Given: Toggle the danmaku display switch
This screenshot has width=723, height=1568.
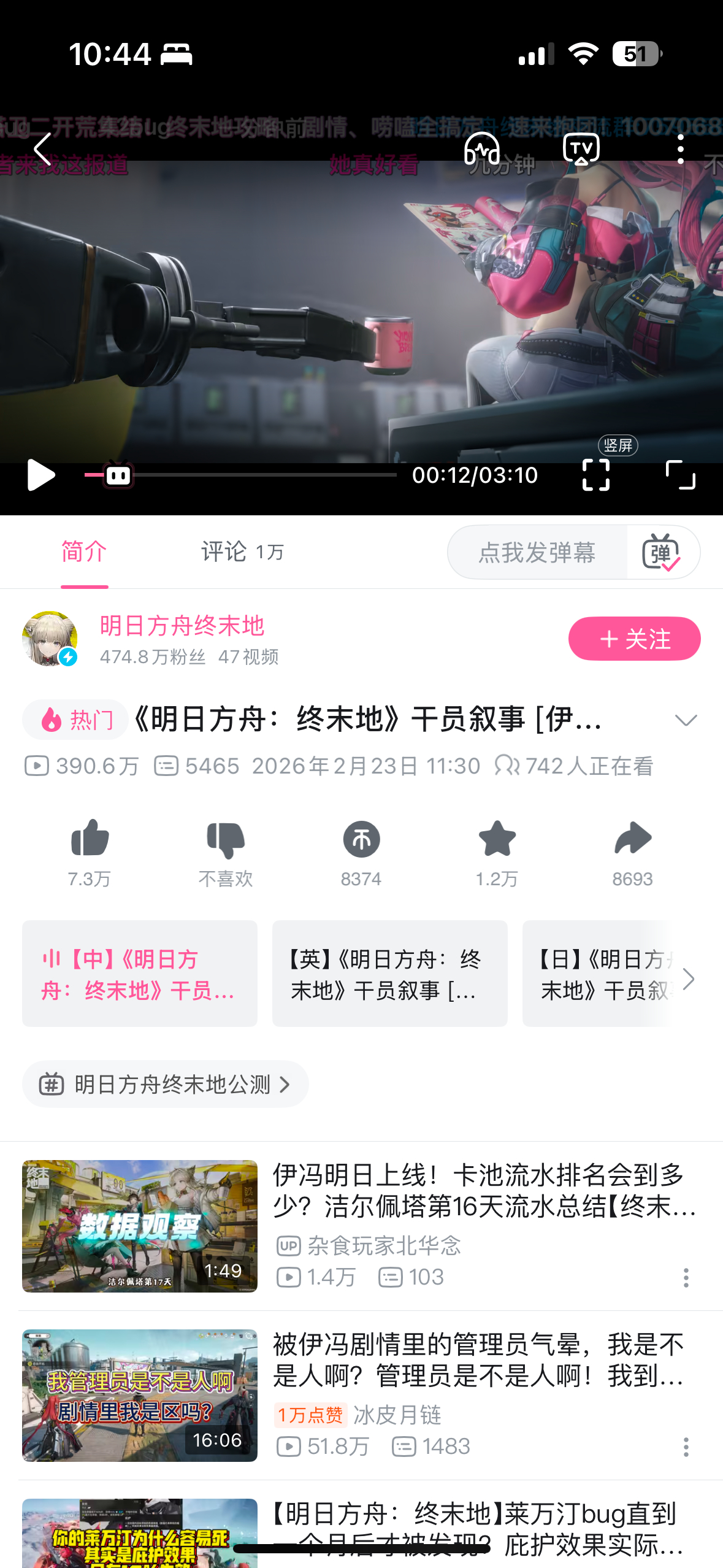Looking at the screenshot, I should click(662, 552).
